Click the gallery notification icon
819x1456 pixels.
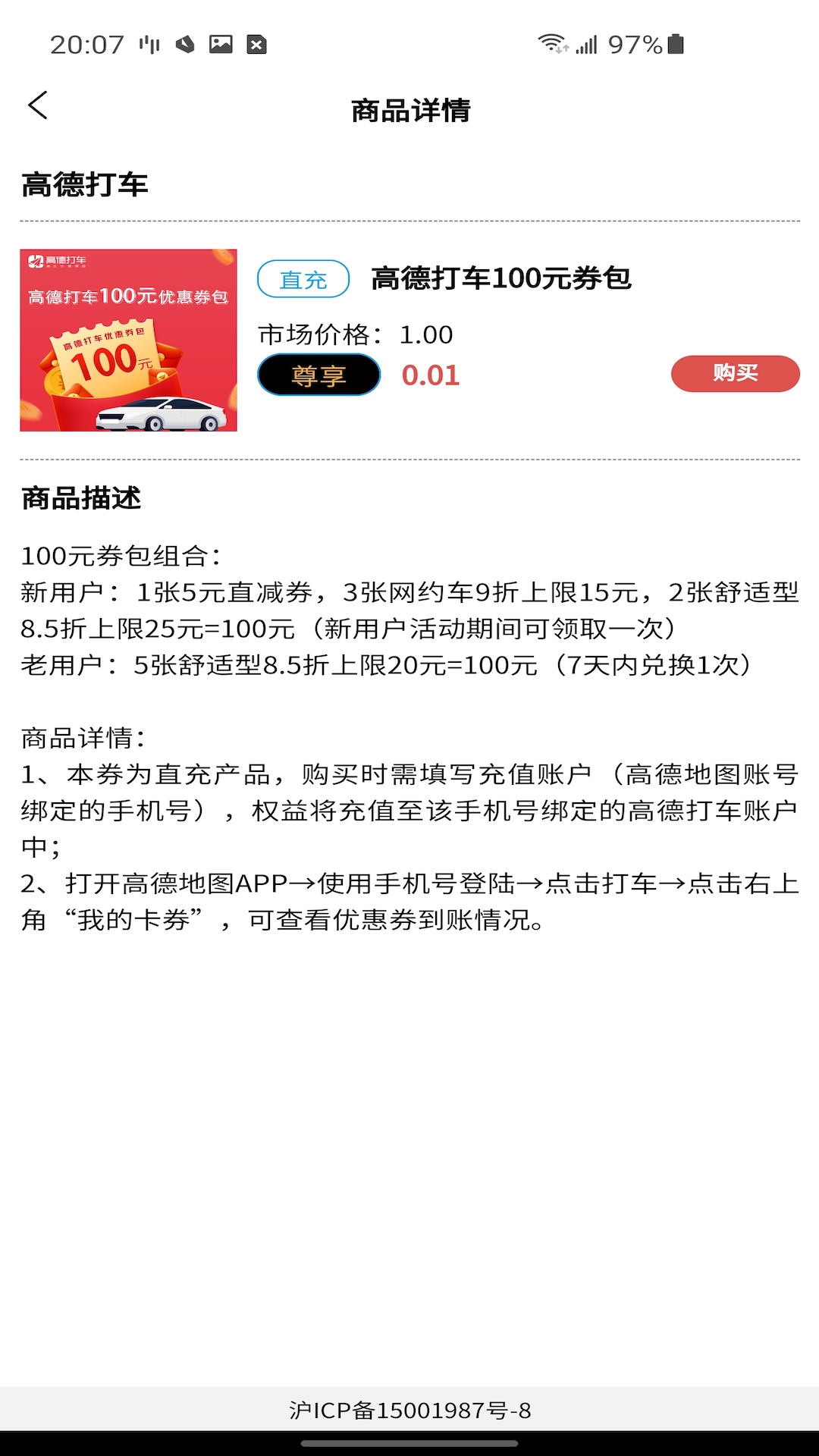pos(221,45)
